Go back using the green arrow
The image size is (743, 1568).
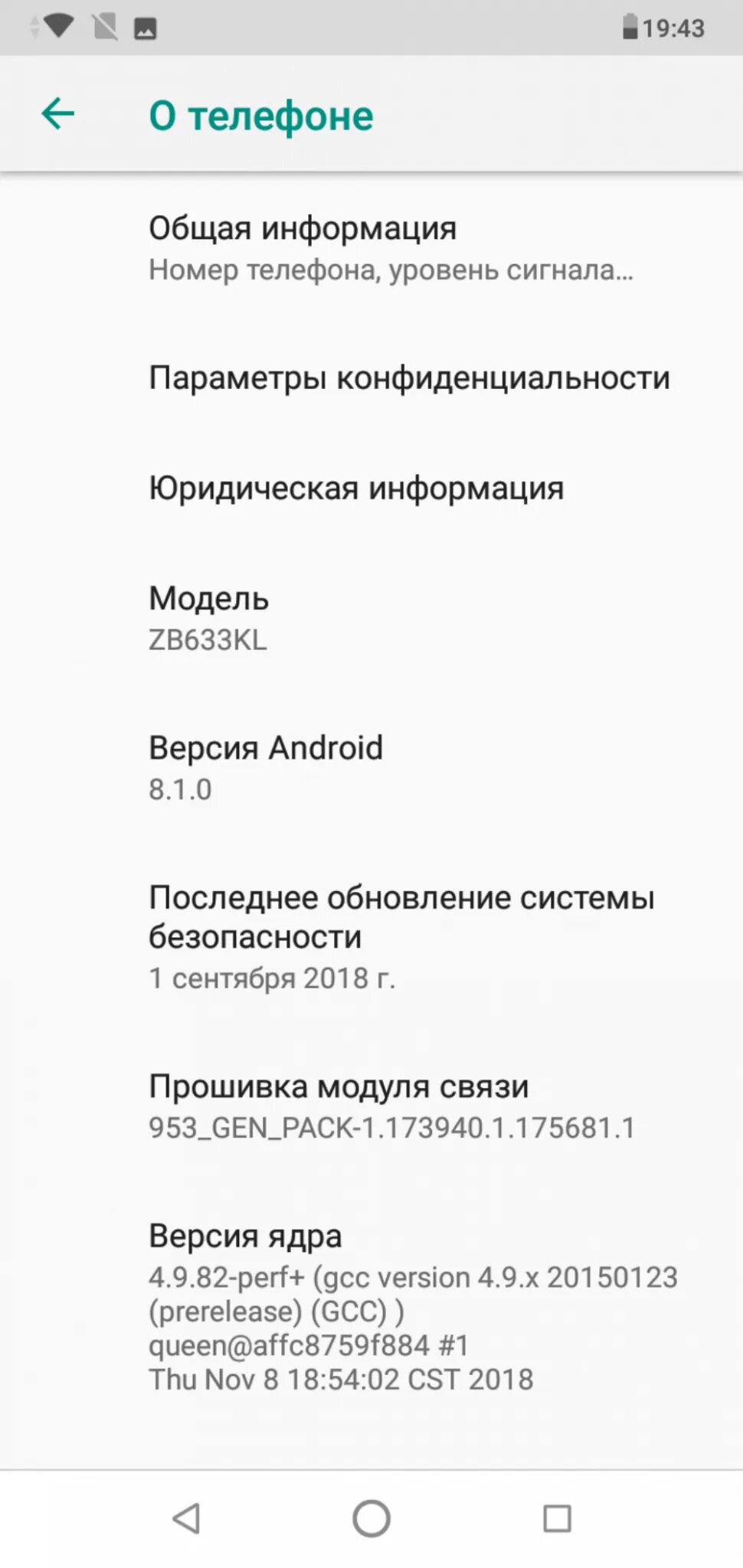[58, 115]
